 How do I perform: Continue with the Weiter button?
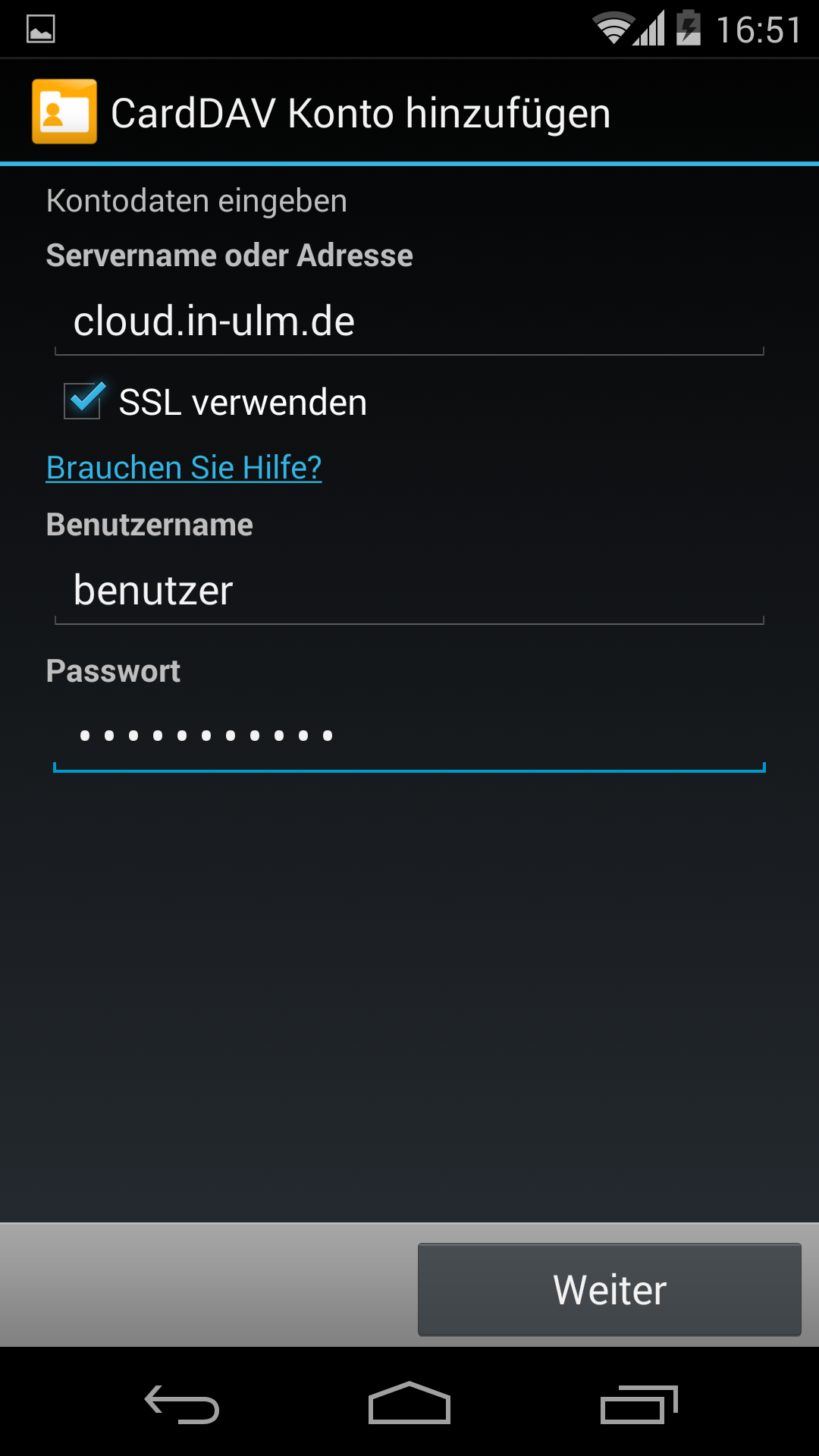[609, 1289]
